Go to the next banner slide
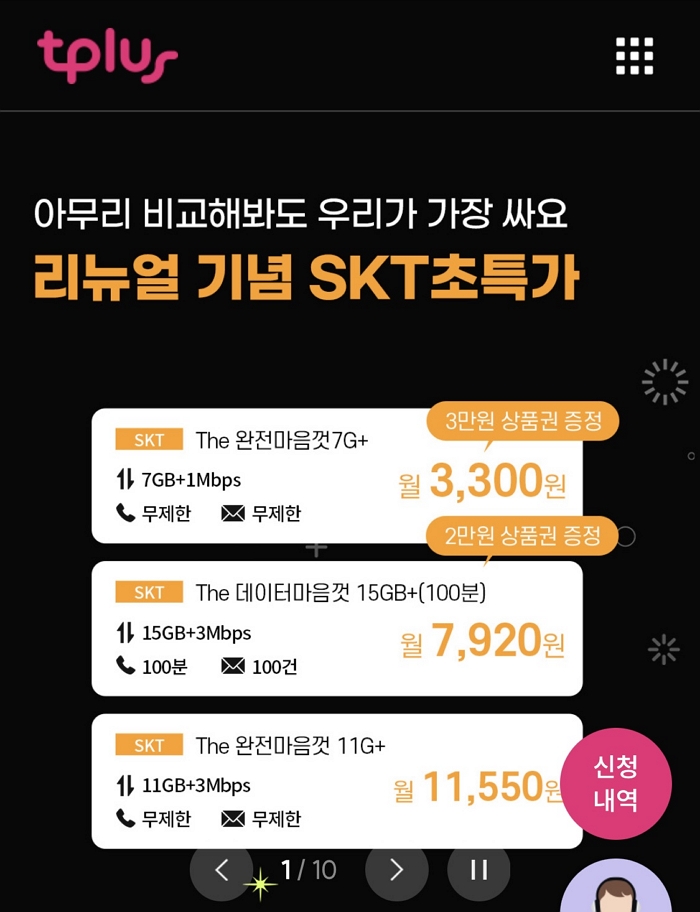 click(396, 869)
